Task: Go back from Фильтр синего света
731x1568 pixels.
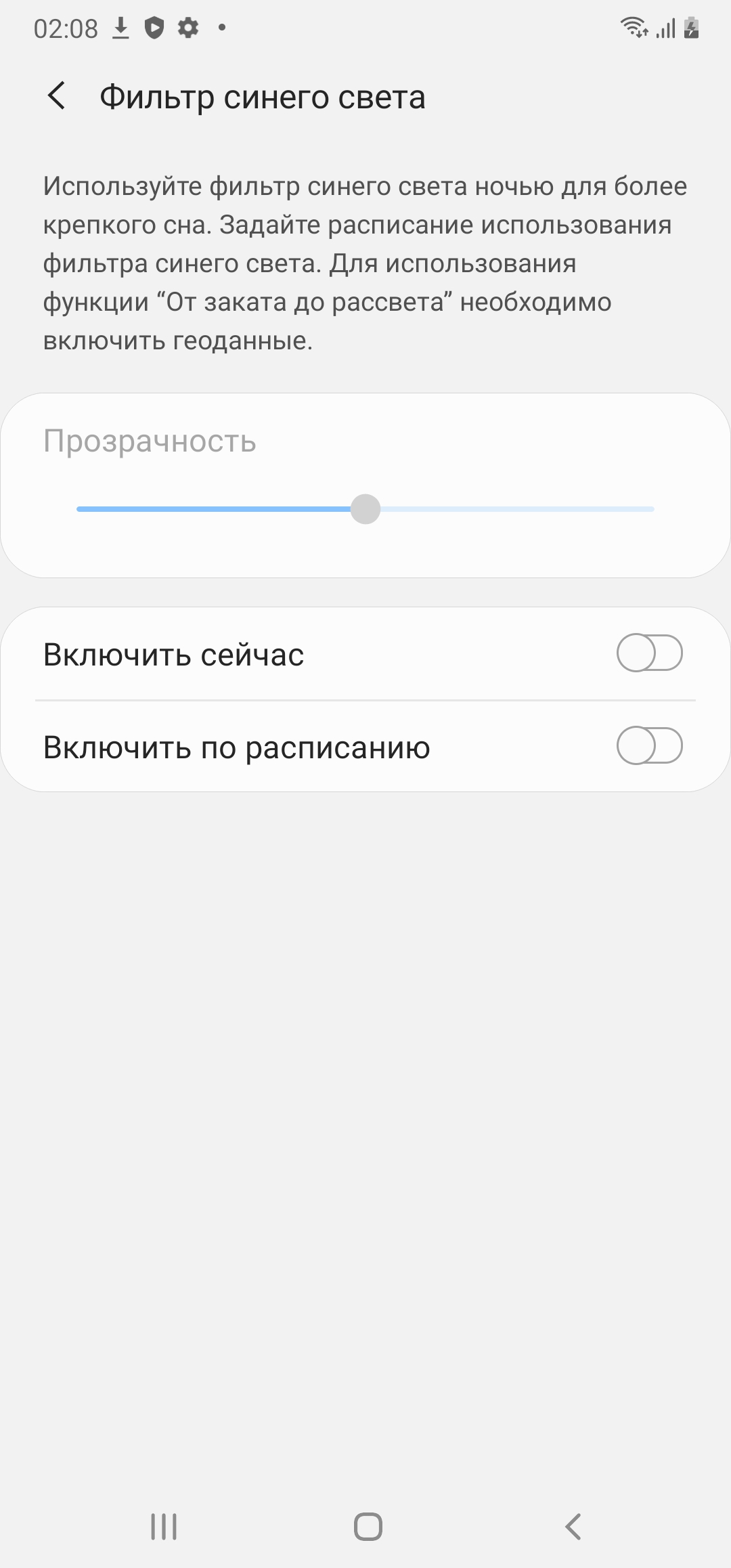Action: (57, 96)
